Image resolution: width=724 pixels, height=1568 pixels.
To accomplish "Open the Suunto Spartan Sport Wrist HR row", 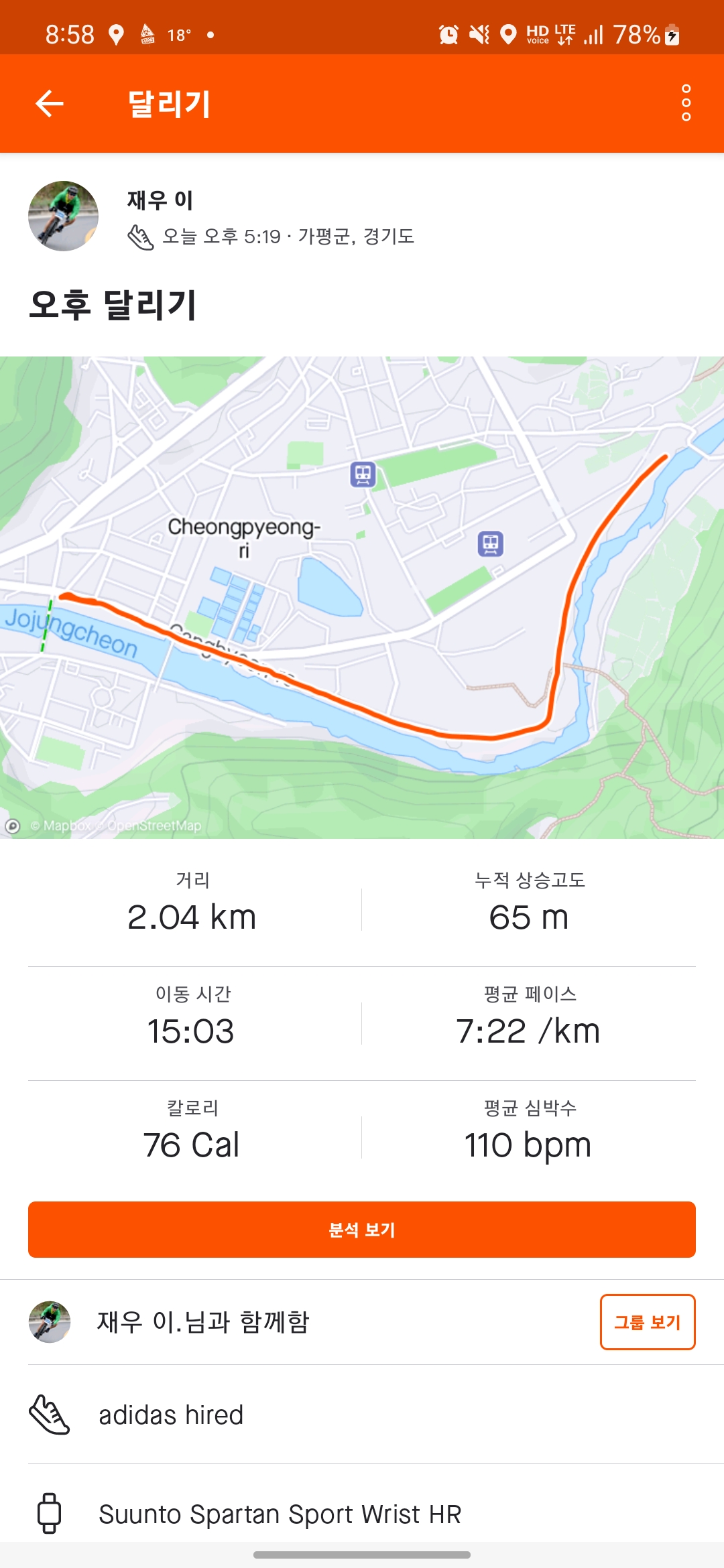I will (362, 1514).
